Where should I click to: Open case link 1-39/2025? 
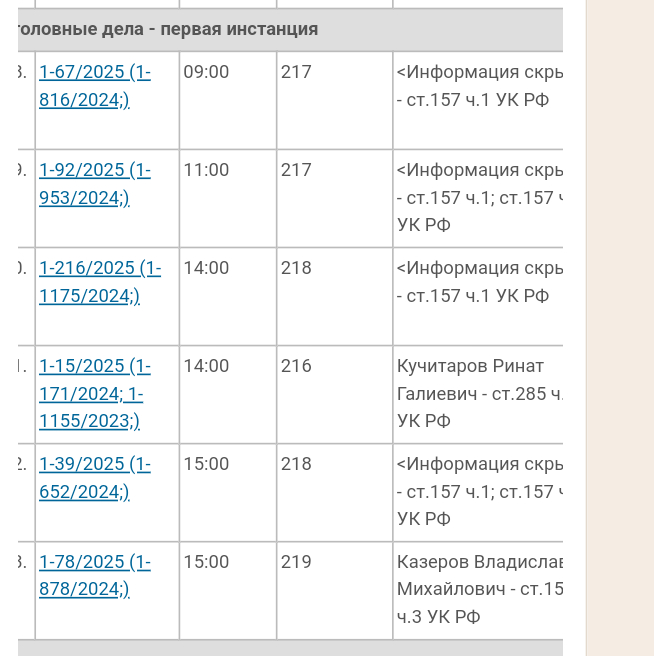pos(95,465)
